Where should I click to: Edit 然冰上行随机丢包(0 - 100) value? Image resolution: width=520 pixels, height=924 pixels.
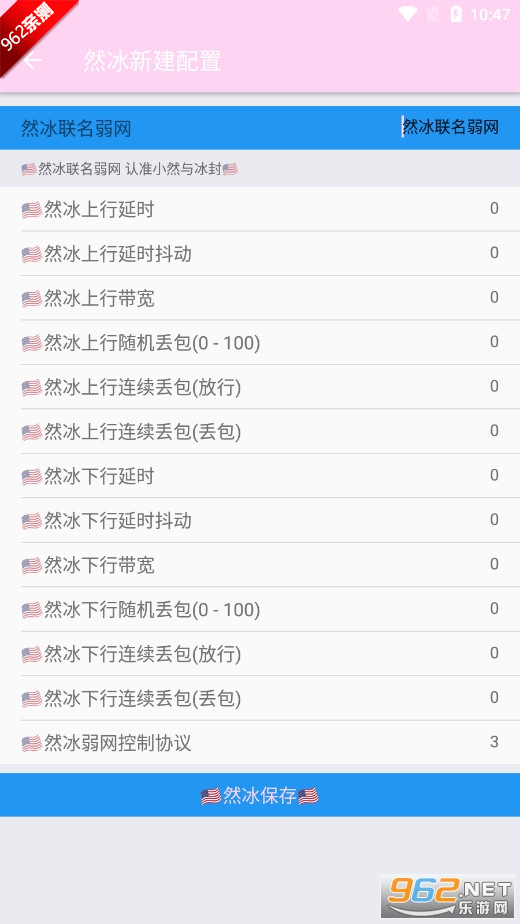[x=260, y=342]
